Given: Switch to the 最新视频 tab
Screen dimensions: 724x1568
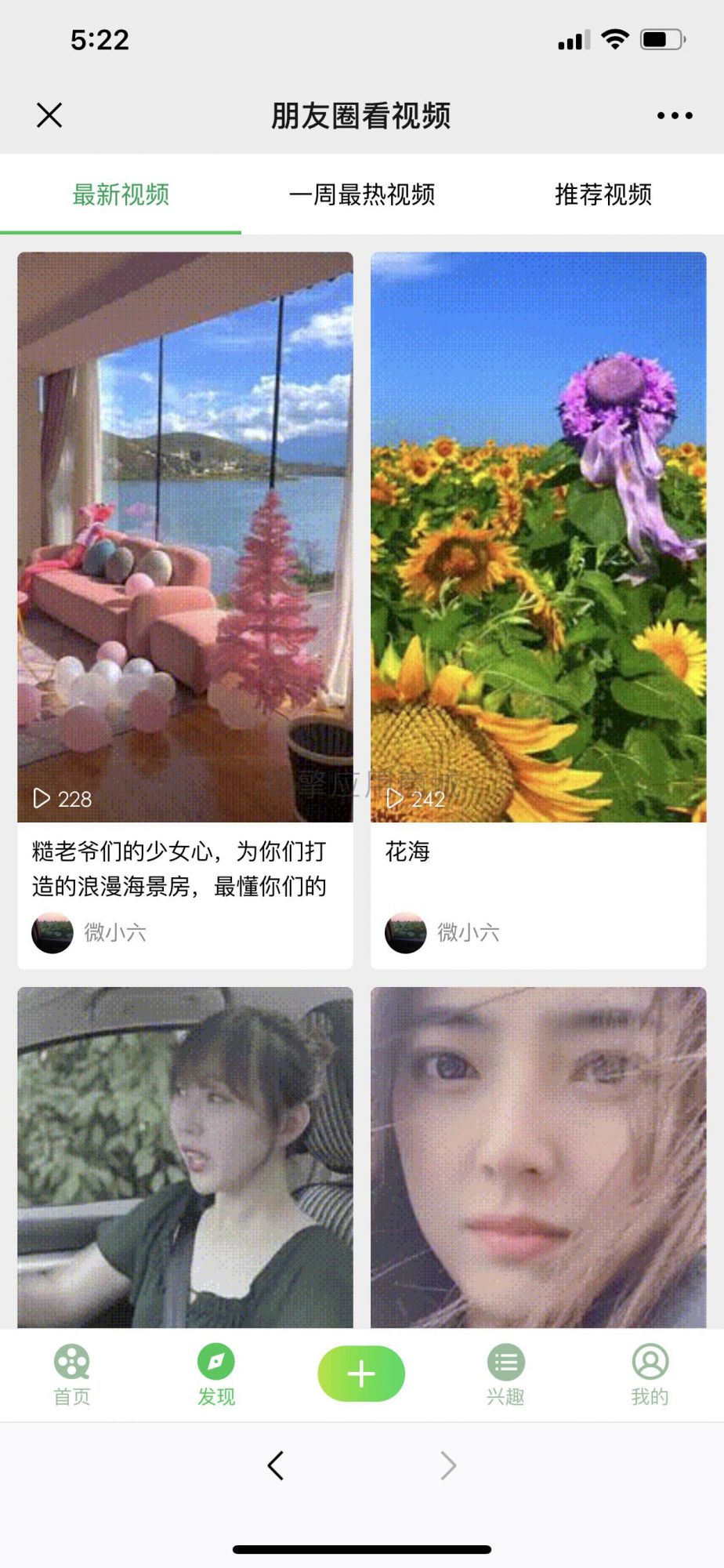Looking at the screenshot, I should point(121,194).
